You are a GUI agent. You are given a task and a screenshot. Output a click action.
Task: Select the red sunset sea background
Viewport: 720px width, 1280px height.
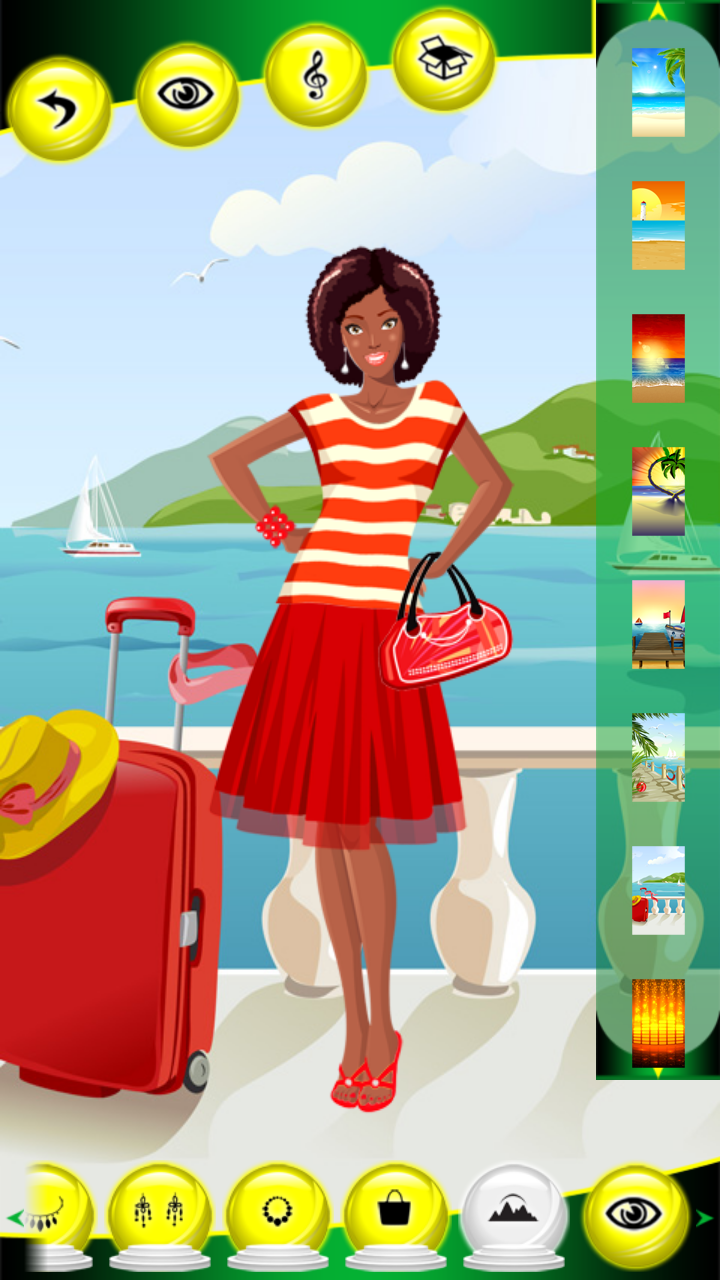coord(658,358)
